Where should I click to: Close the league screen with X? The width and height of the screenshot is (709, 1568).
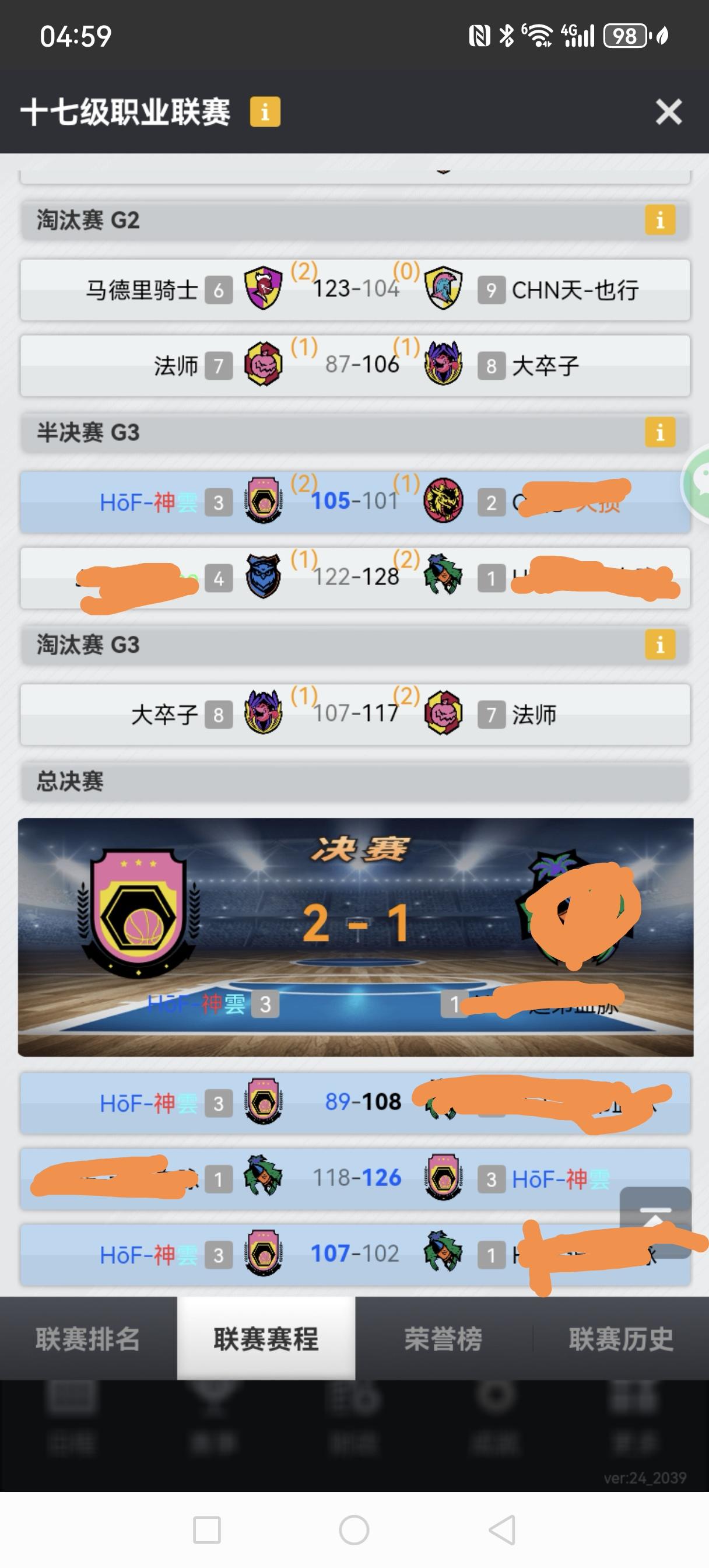pyautogui.click(x=668, y=113)
